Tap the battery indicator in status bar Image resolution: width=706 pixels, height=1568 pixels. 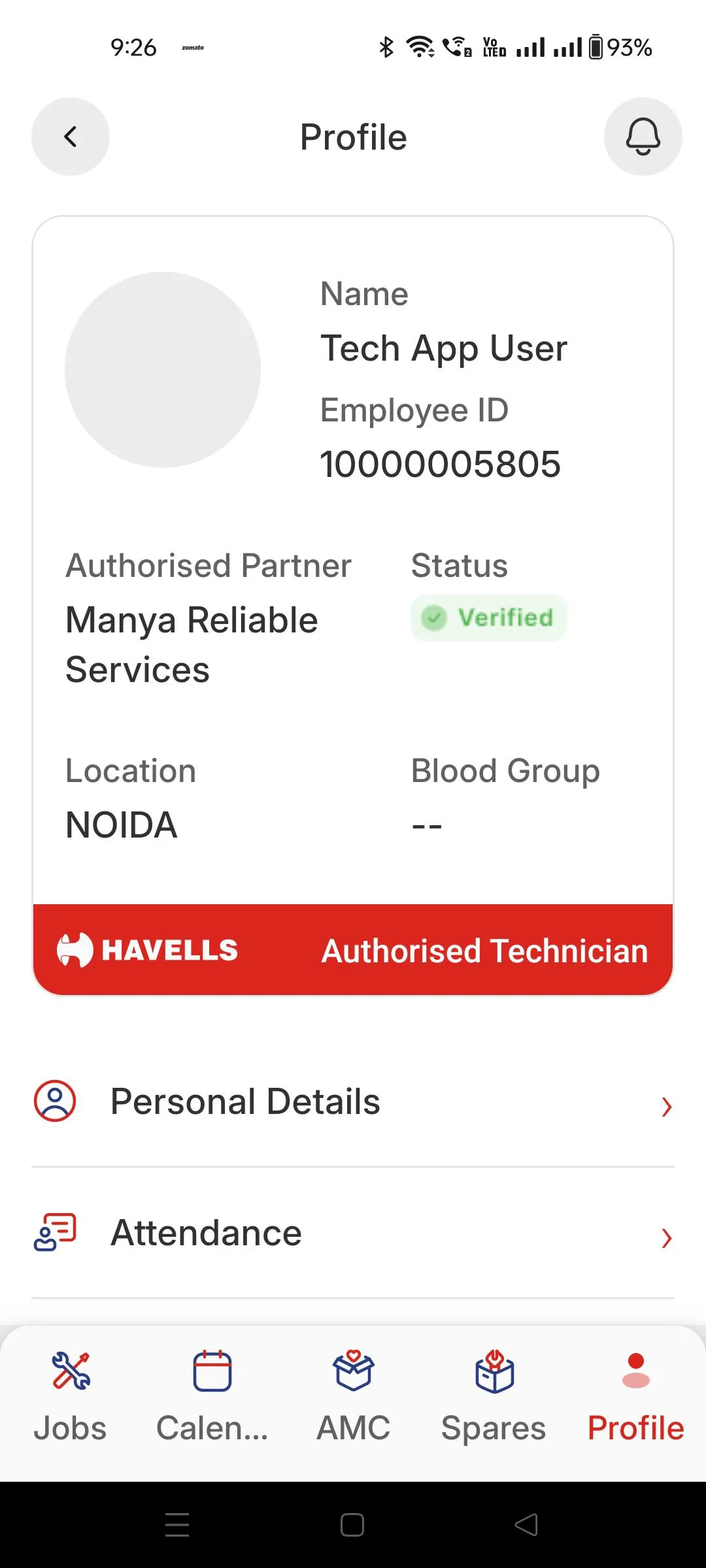click(597, 46)
